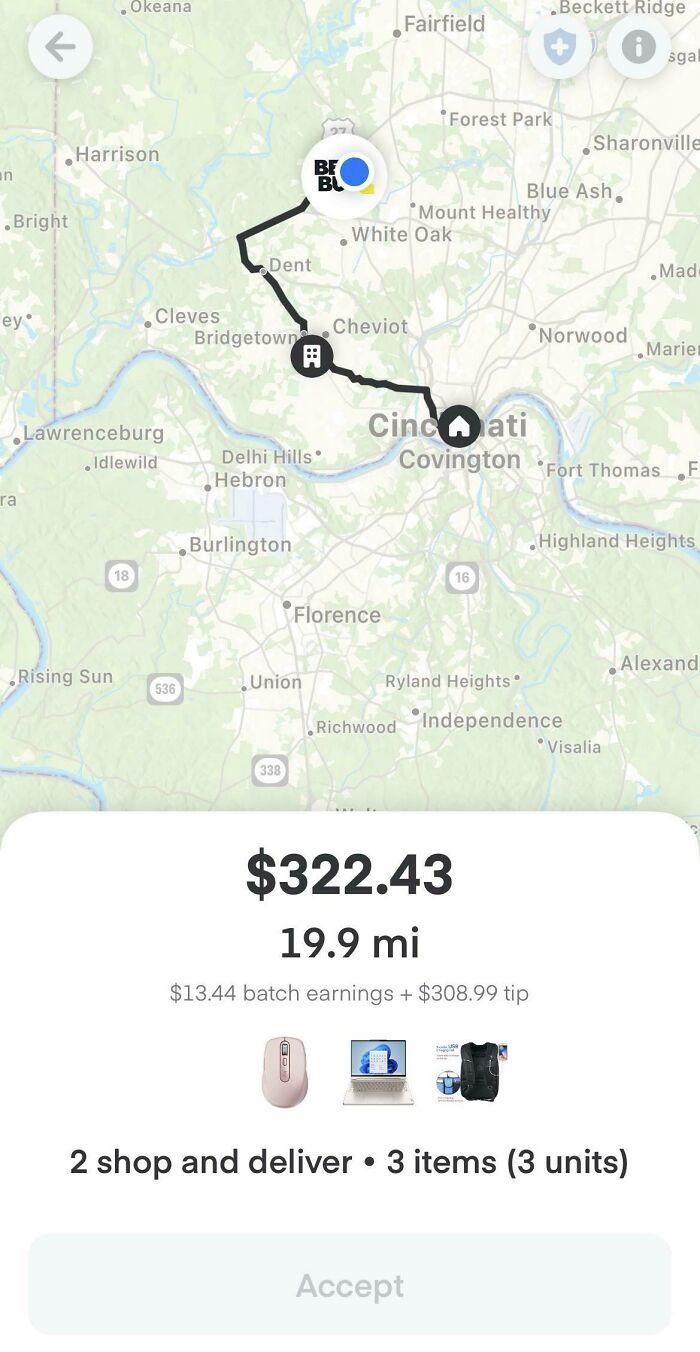Tap the home destination marker

(x=459, y=426)
